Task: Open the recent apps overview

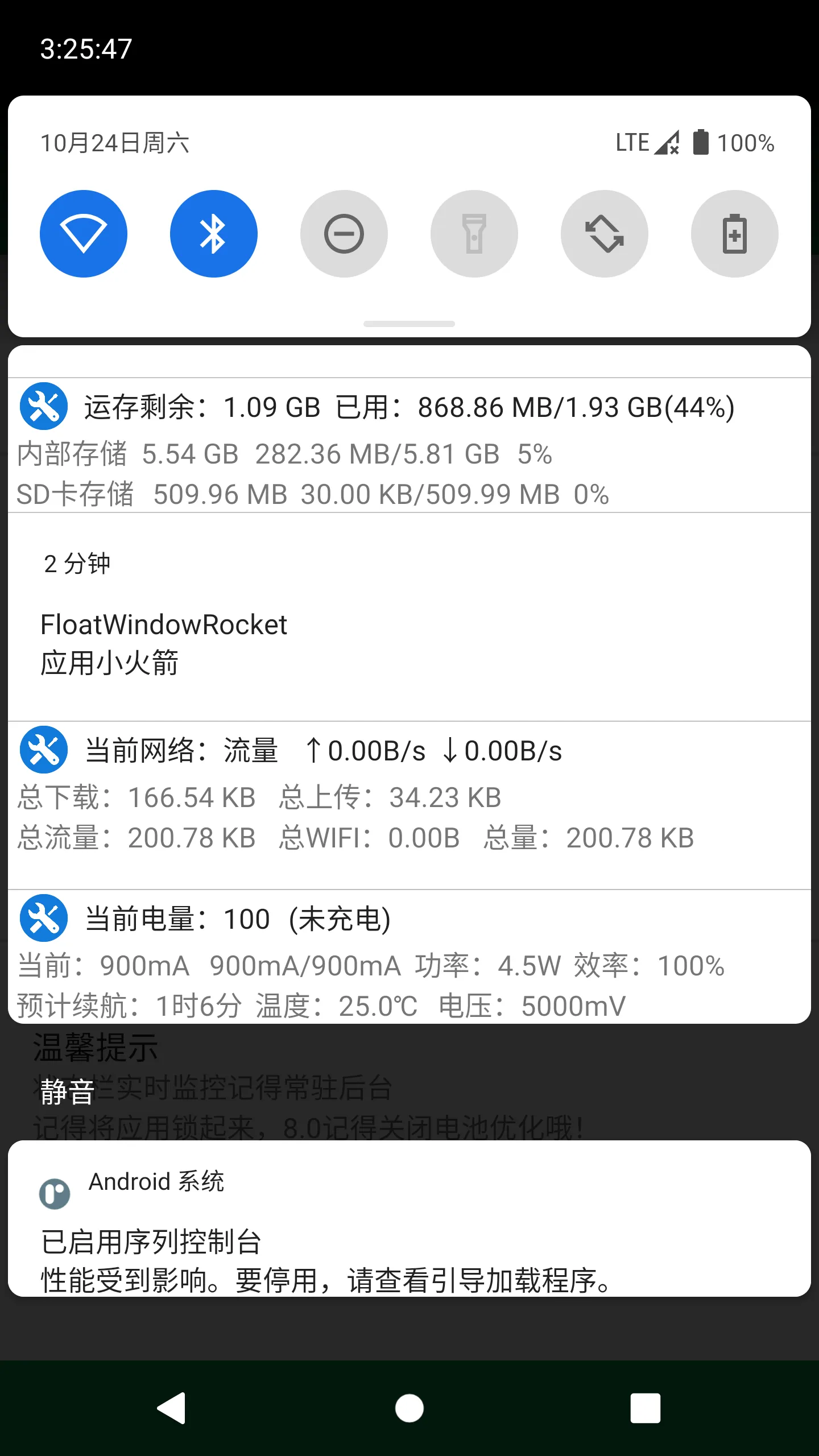Action: tap(646, 1408)
